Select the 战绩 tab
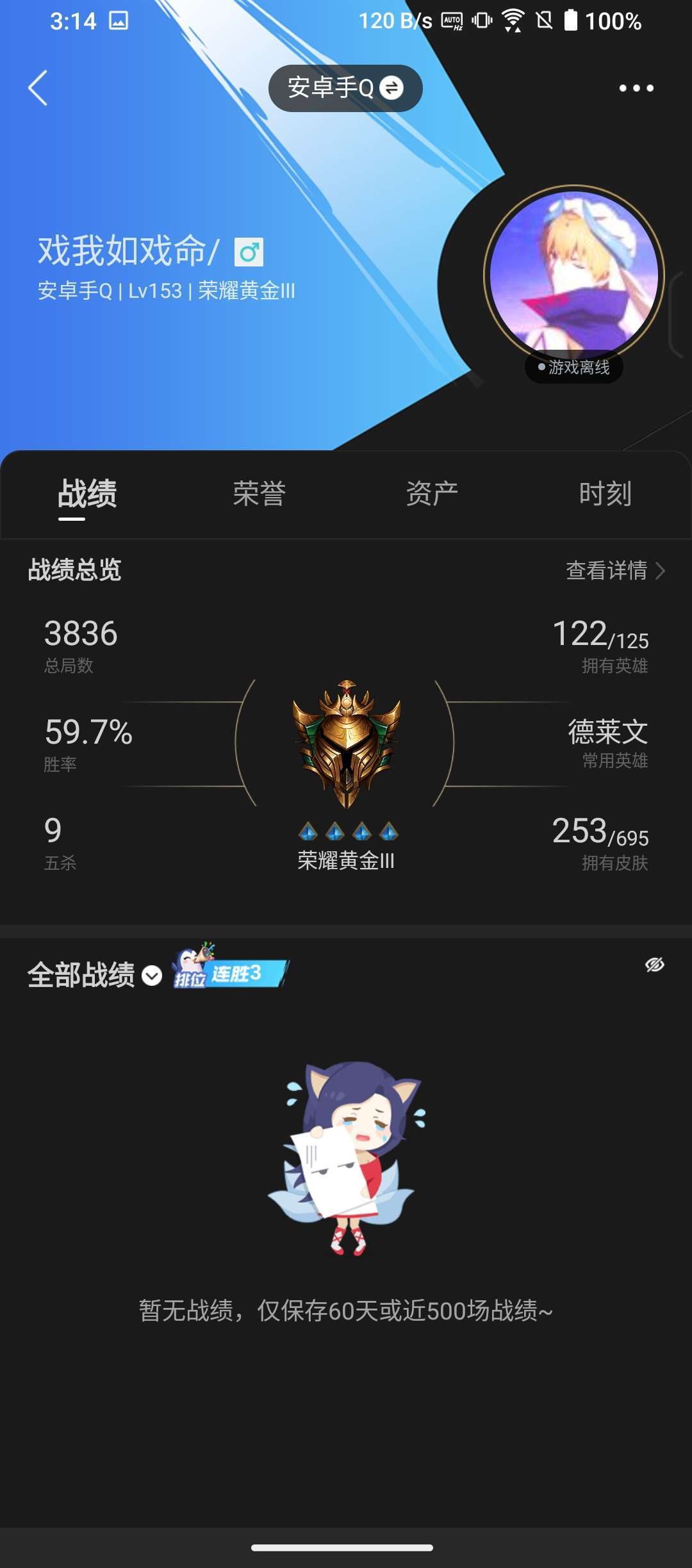This screenshot has height=1568, width=692. (x=87, y=494)
